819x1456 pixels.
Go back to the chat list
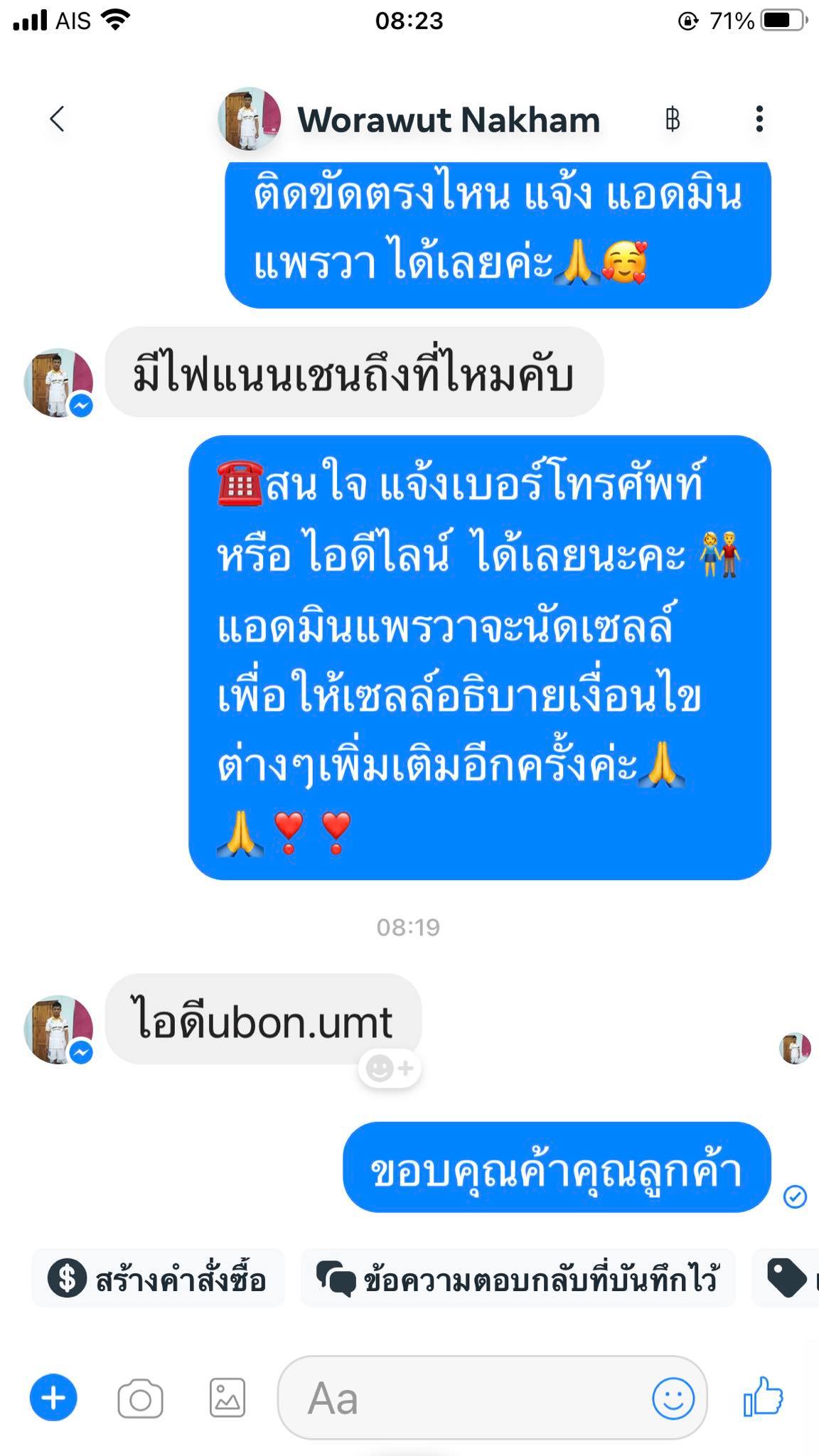(57, 119)
